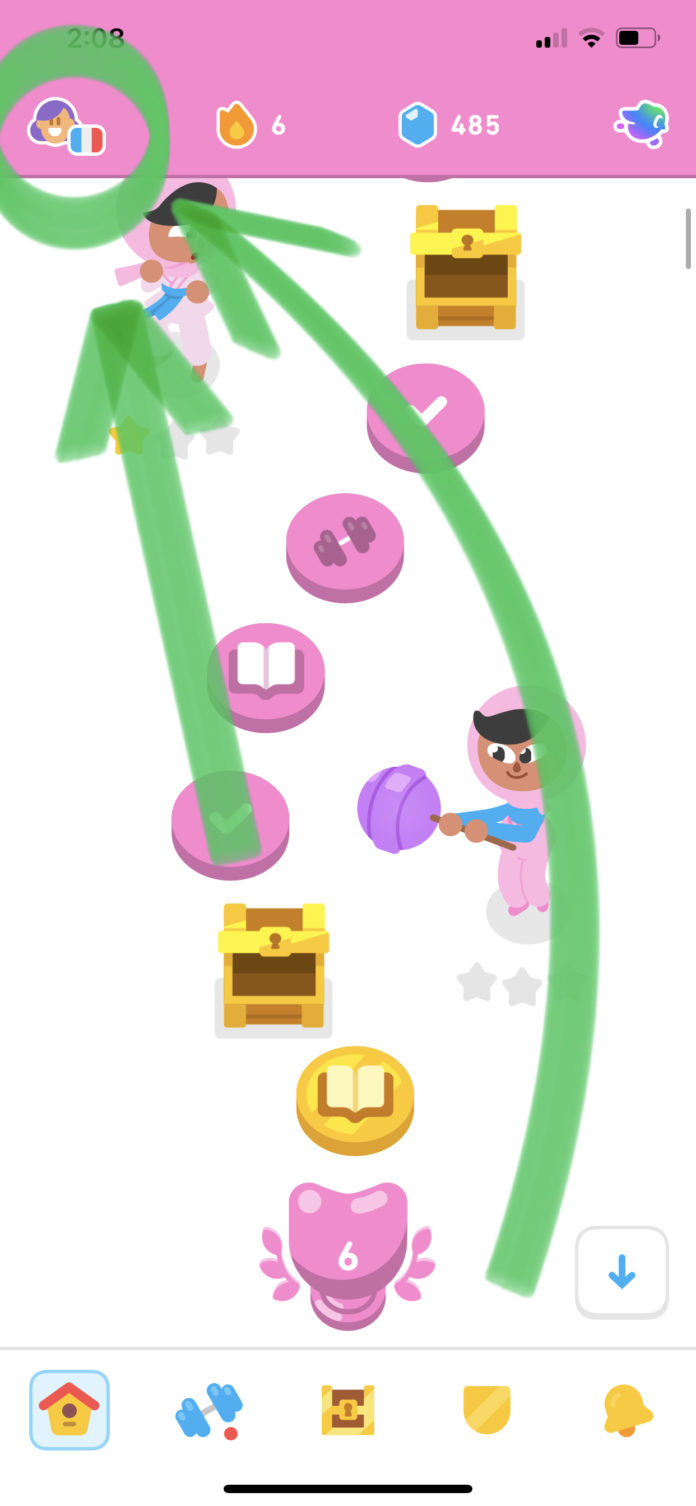
Task: Jump down with the blue arrow button
Action: [x=622, y=1272]
